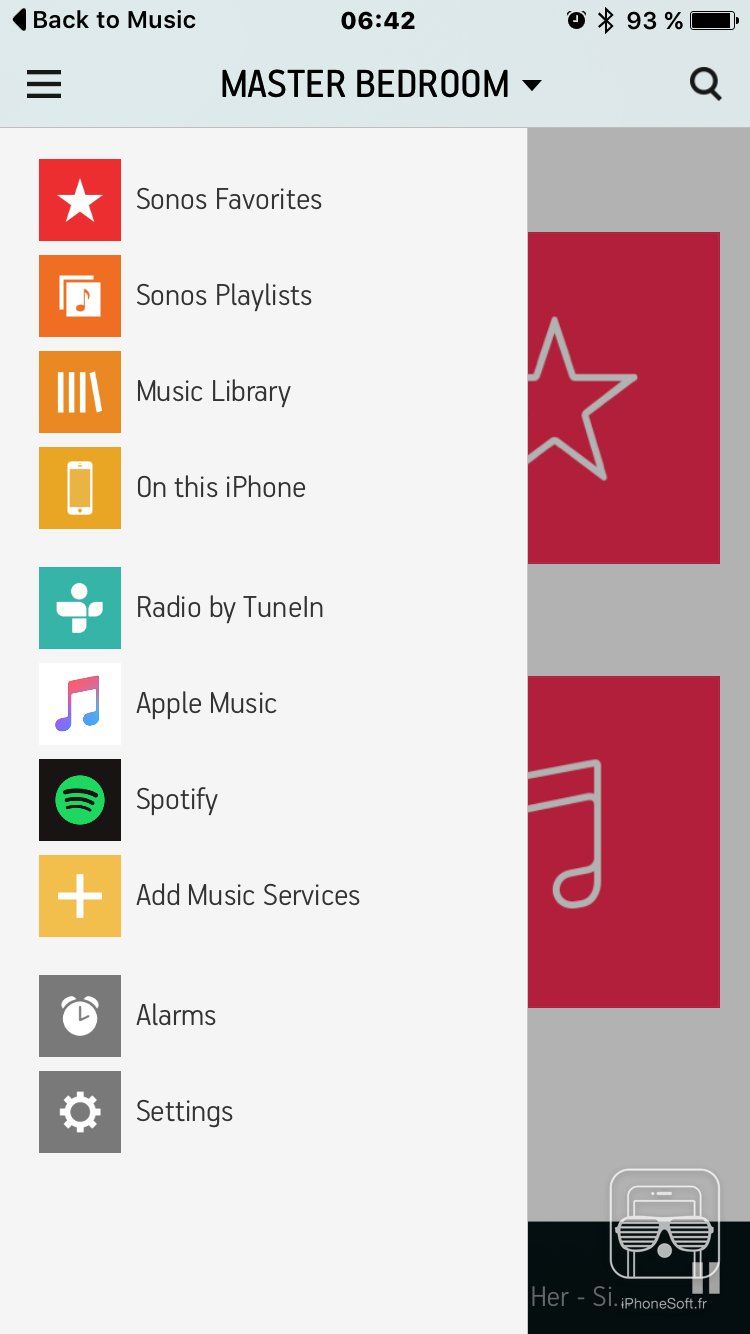Open the MASTER BEDROOM room selector

point(365,84)
